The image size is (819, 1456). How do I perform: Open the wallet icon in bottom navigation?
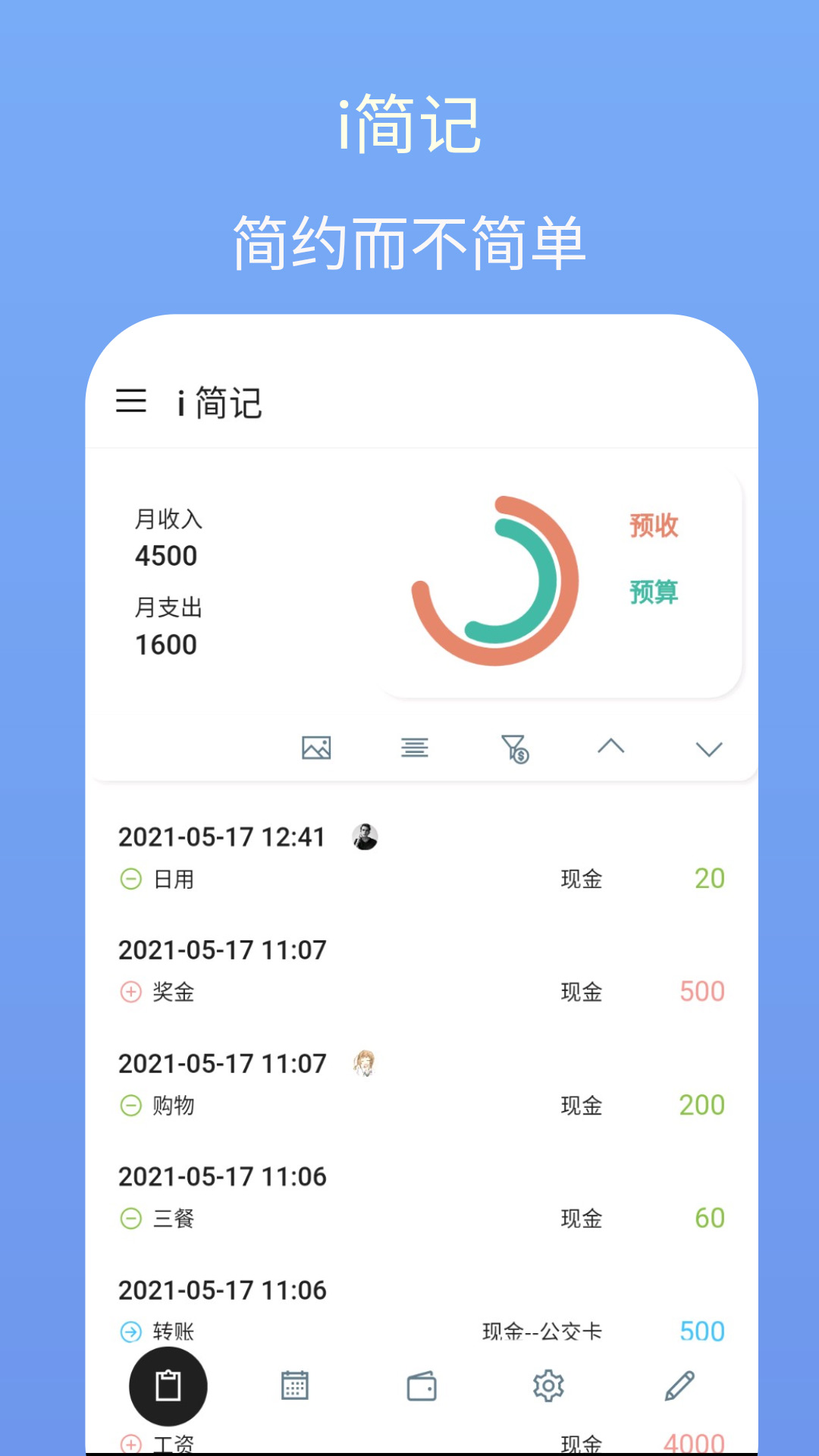[x=422, y=1385]
